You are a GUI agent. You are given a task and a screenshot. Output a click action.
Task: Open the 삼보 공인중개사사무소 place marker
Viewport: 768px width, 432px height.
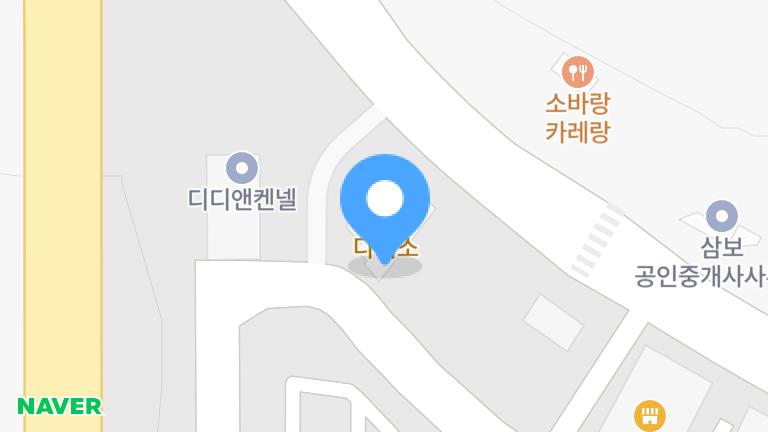pos(721,215)
